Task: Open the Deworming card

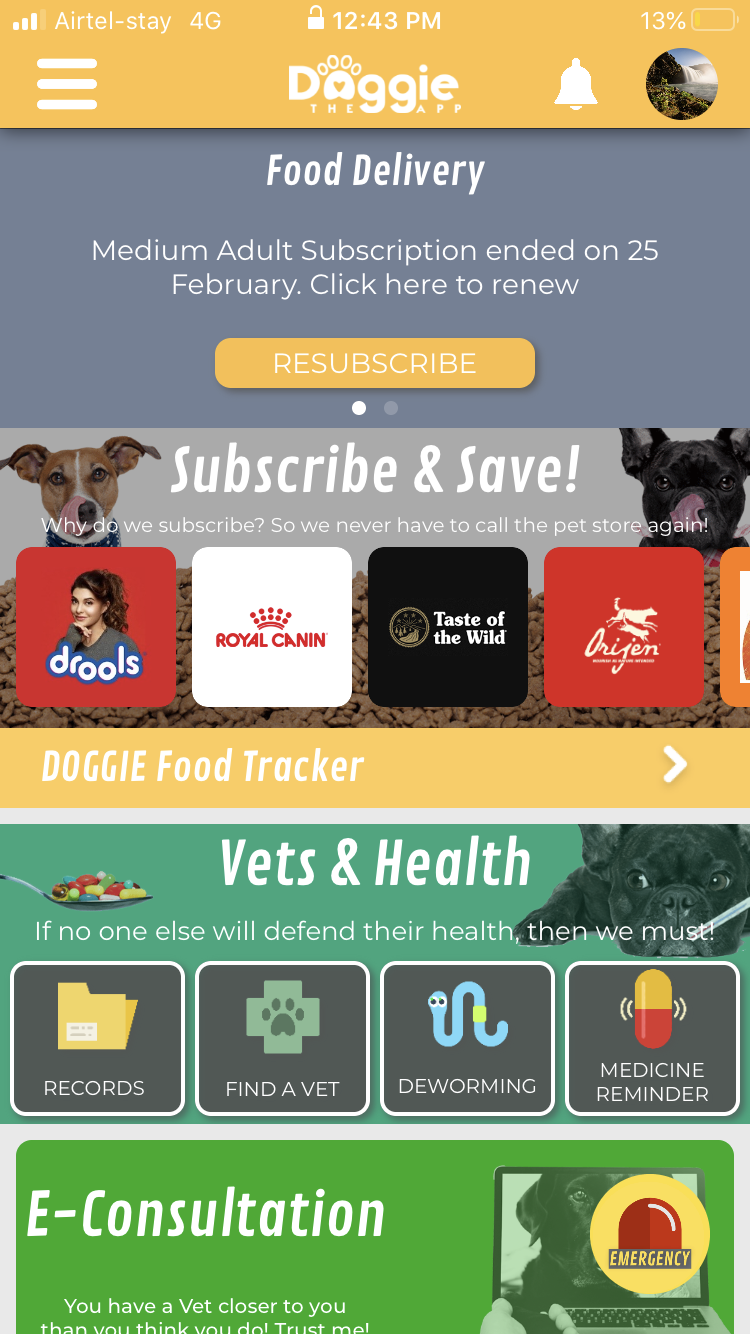Action: (468, 1038)
